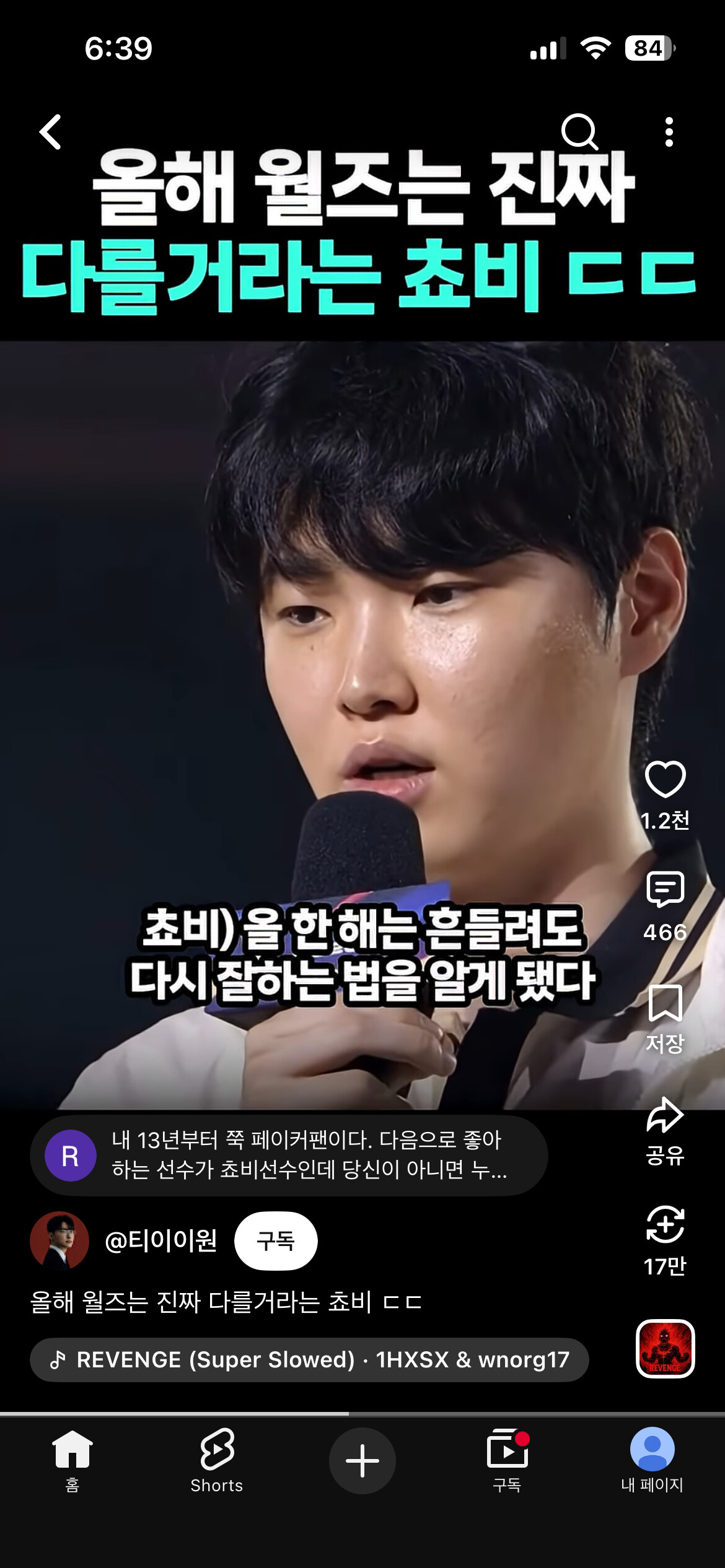Go to the 내 페이지 tab
The height and width of the screenshot is (1568, 725).
652,1460
